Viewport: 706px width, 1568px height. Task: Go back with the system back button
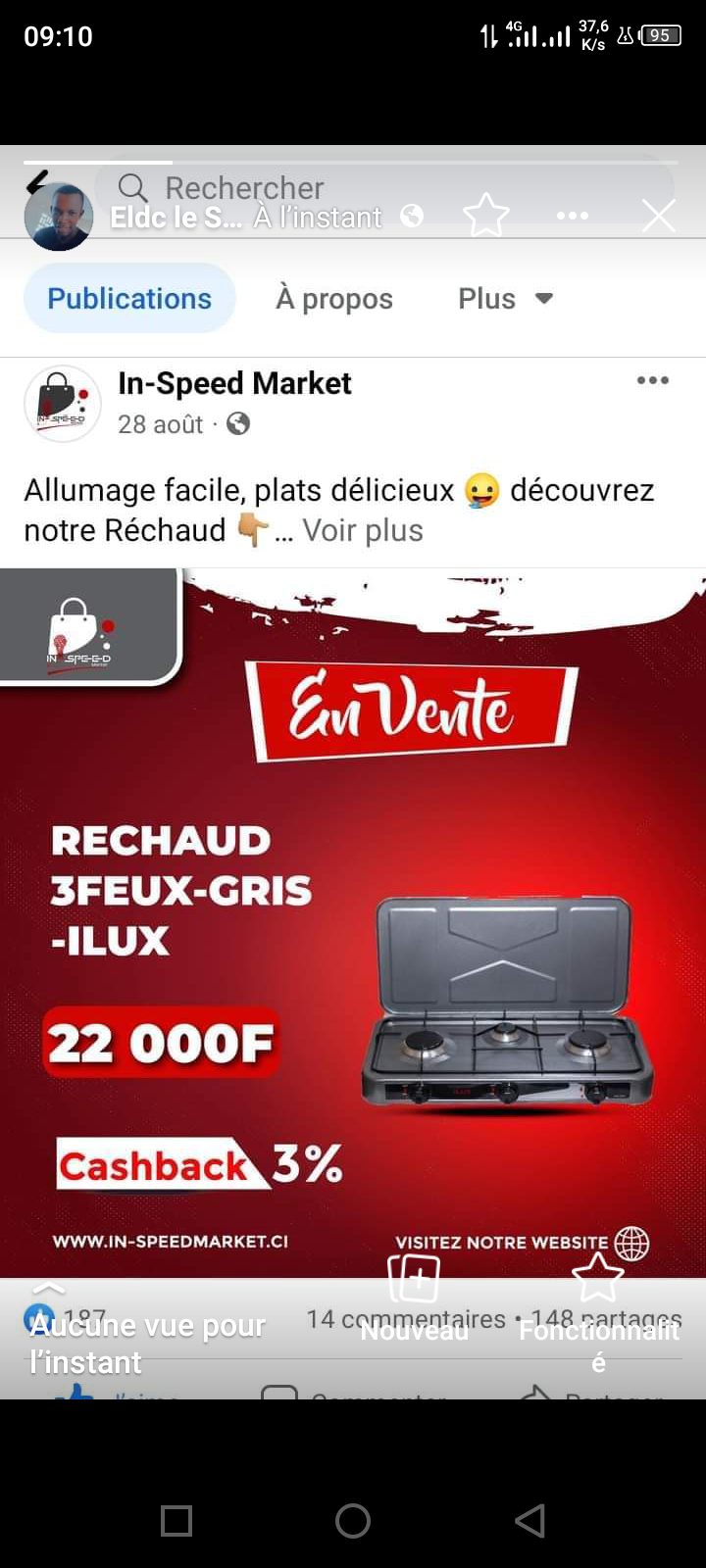(x=529, y=1520)
